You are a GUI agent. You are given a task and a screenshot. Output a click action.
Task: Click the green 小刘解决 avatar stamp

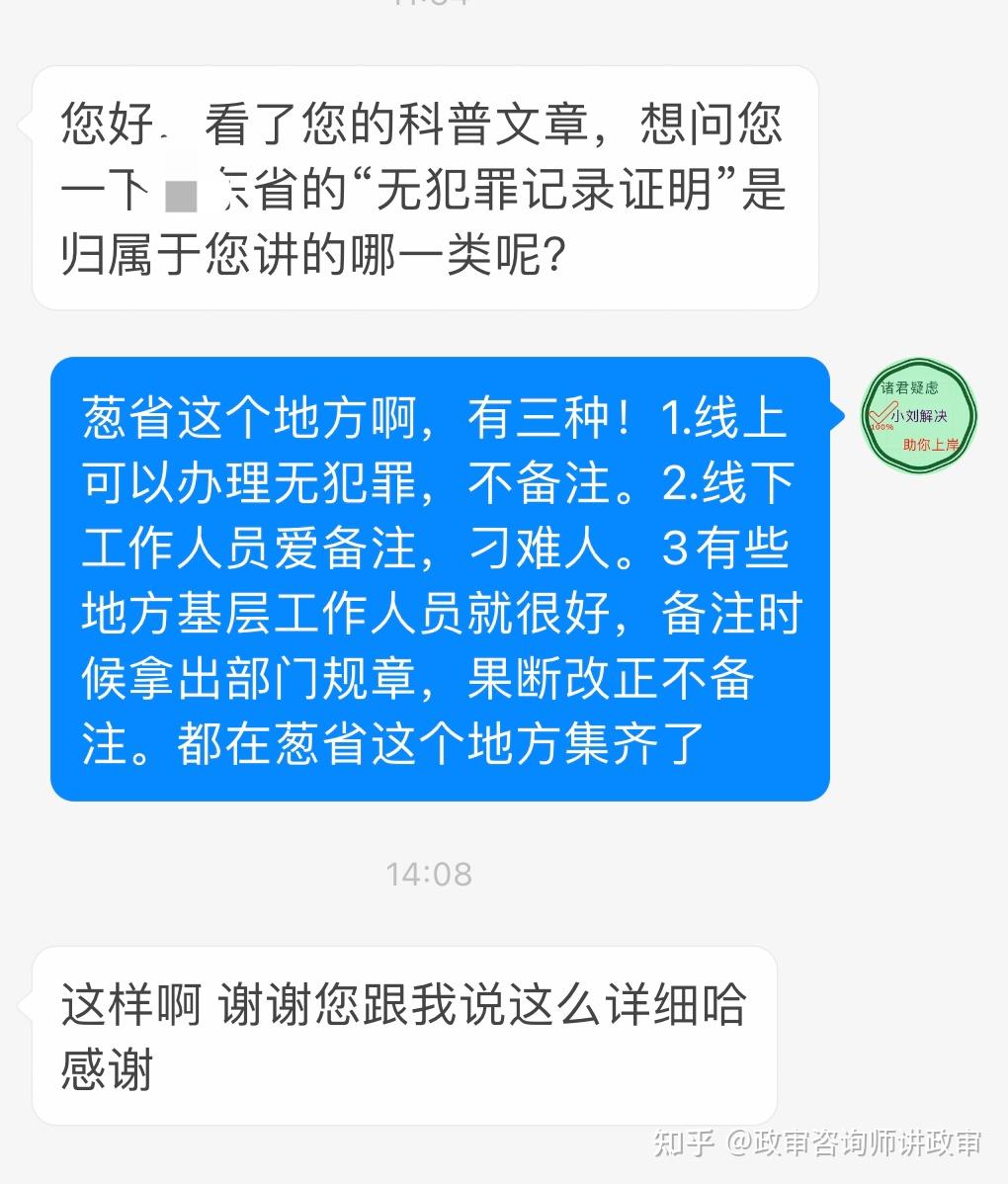point(919,416)
